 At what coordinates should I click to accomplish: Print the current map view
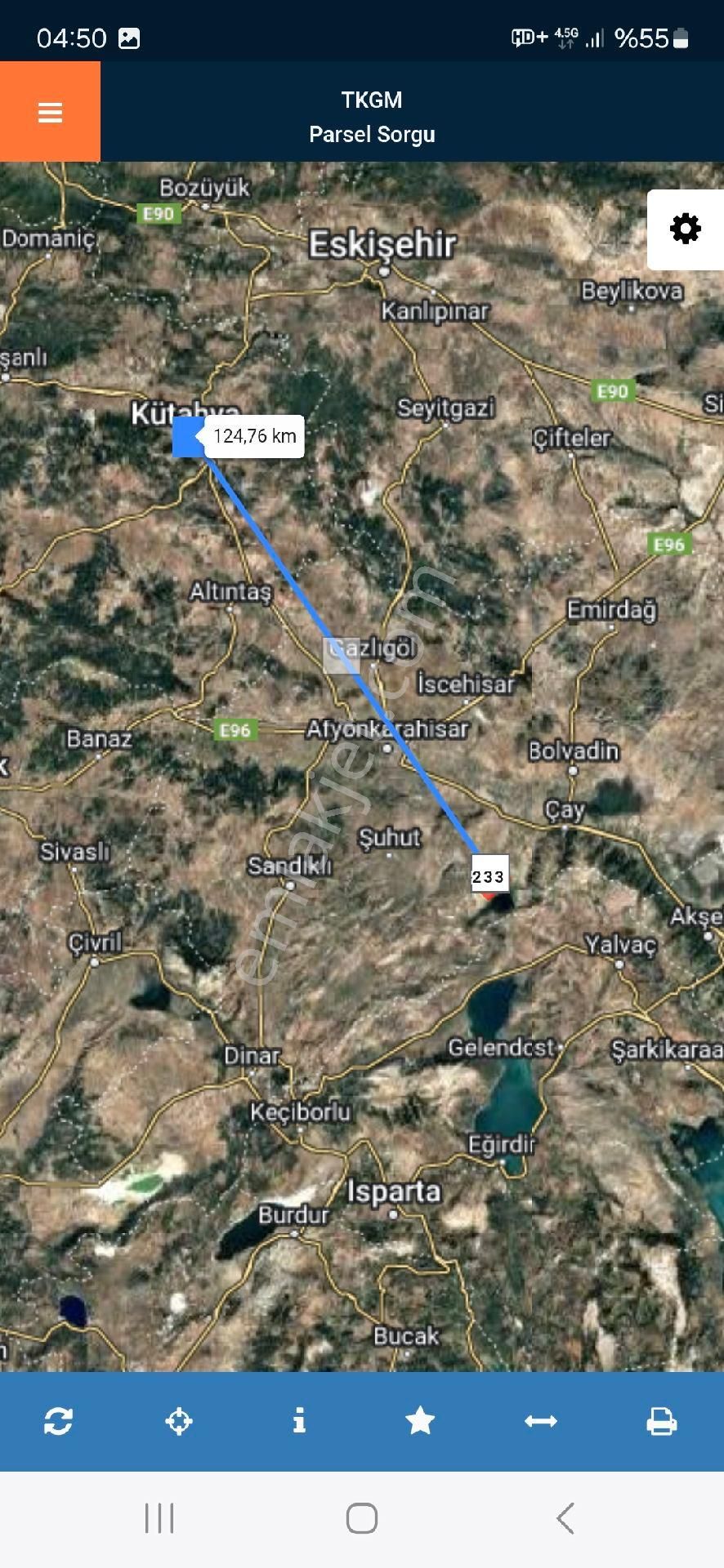click(x=661, y=1421)
